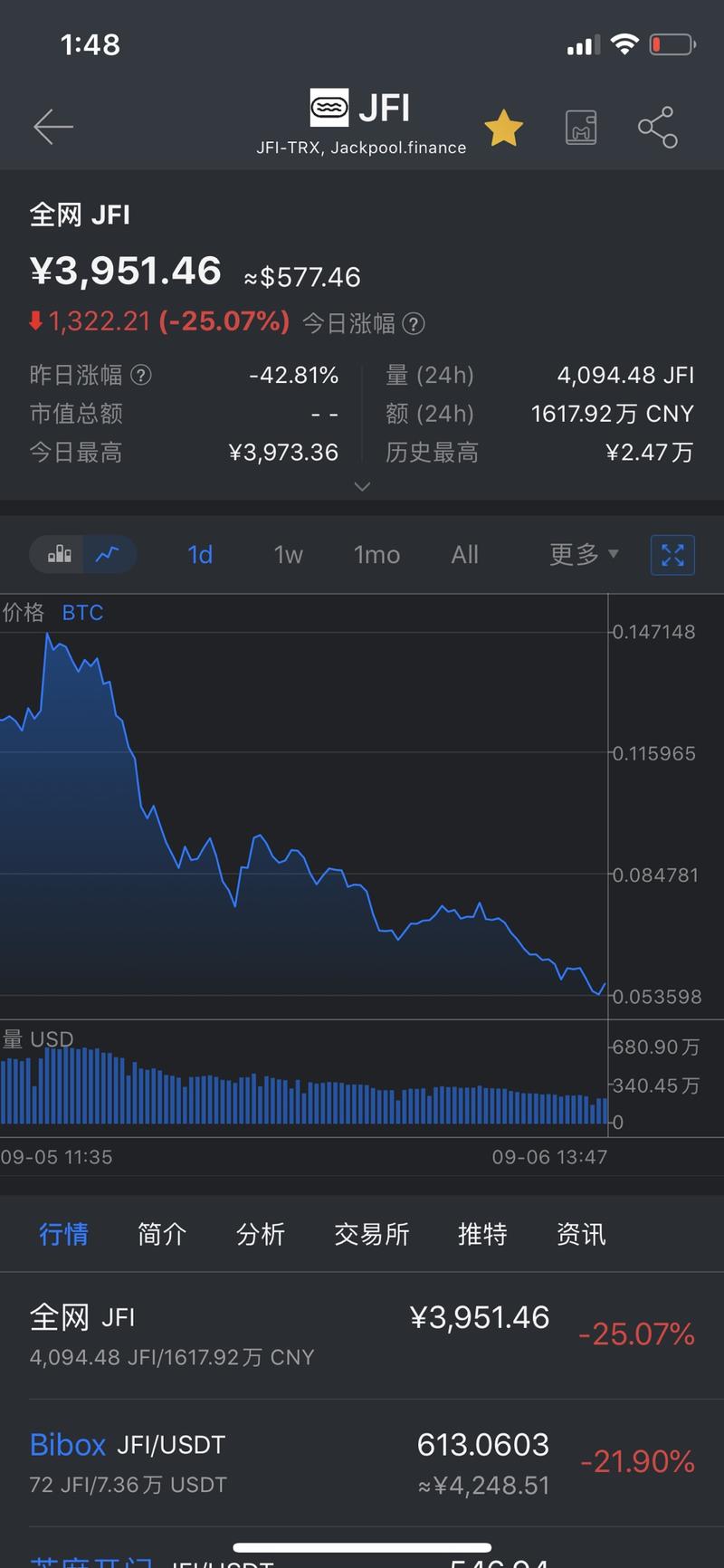The image size is (724, 1568).
Task: Tap the JFI token logo
Action: pos(329,106)
